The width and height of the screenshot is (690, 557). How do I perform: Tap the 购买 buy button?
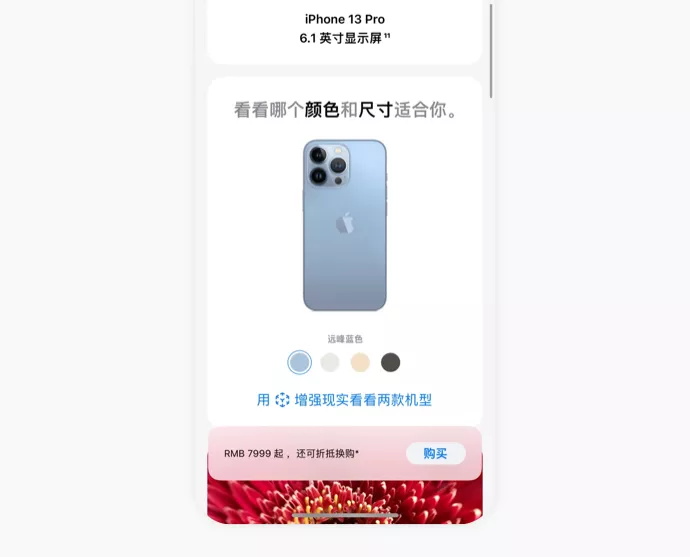[x=435, y=453]
